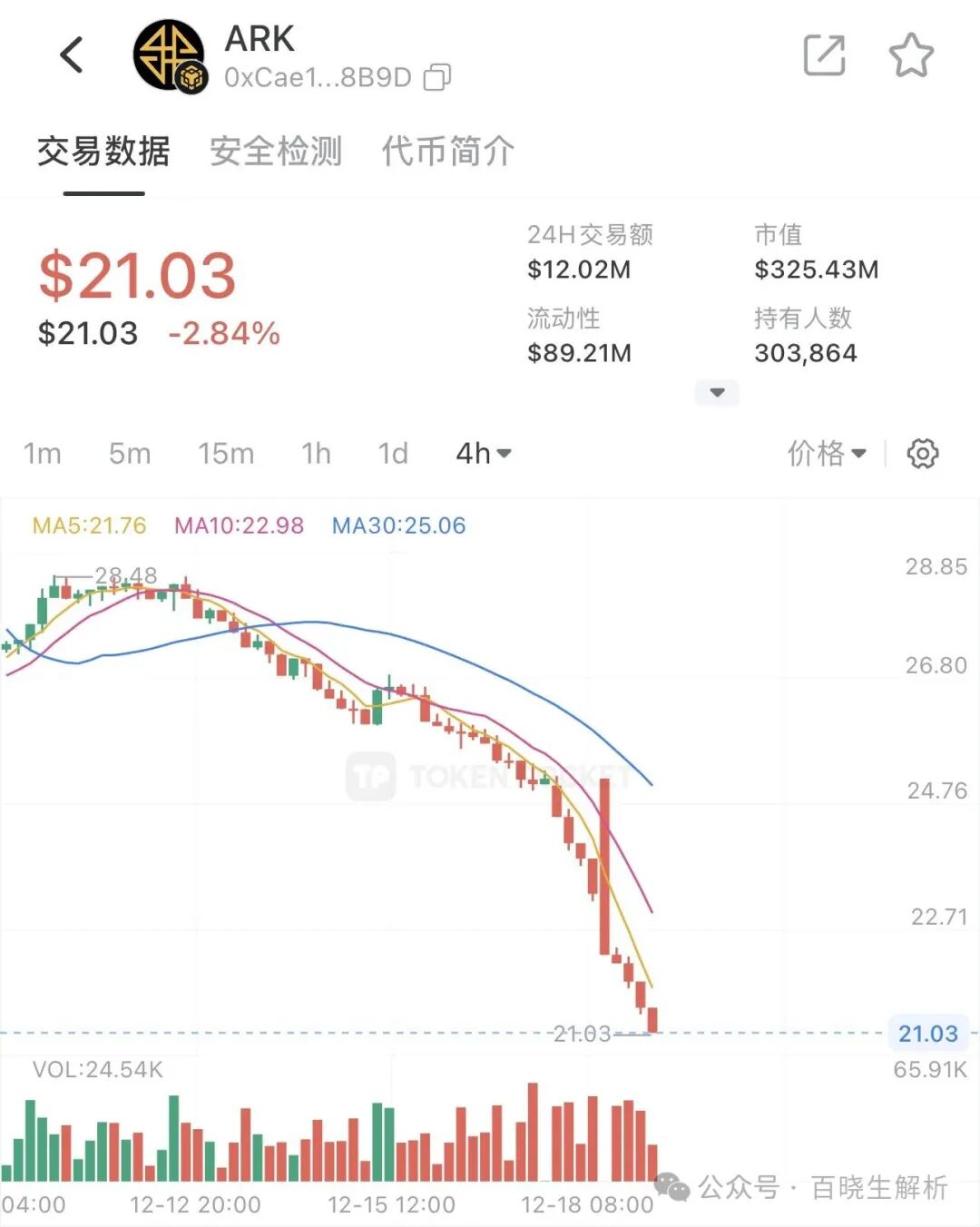Viewport: 980px width, 1227px height.
Task: Open the 代币简介 tab
Action: coord(446,152)
